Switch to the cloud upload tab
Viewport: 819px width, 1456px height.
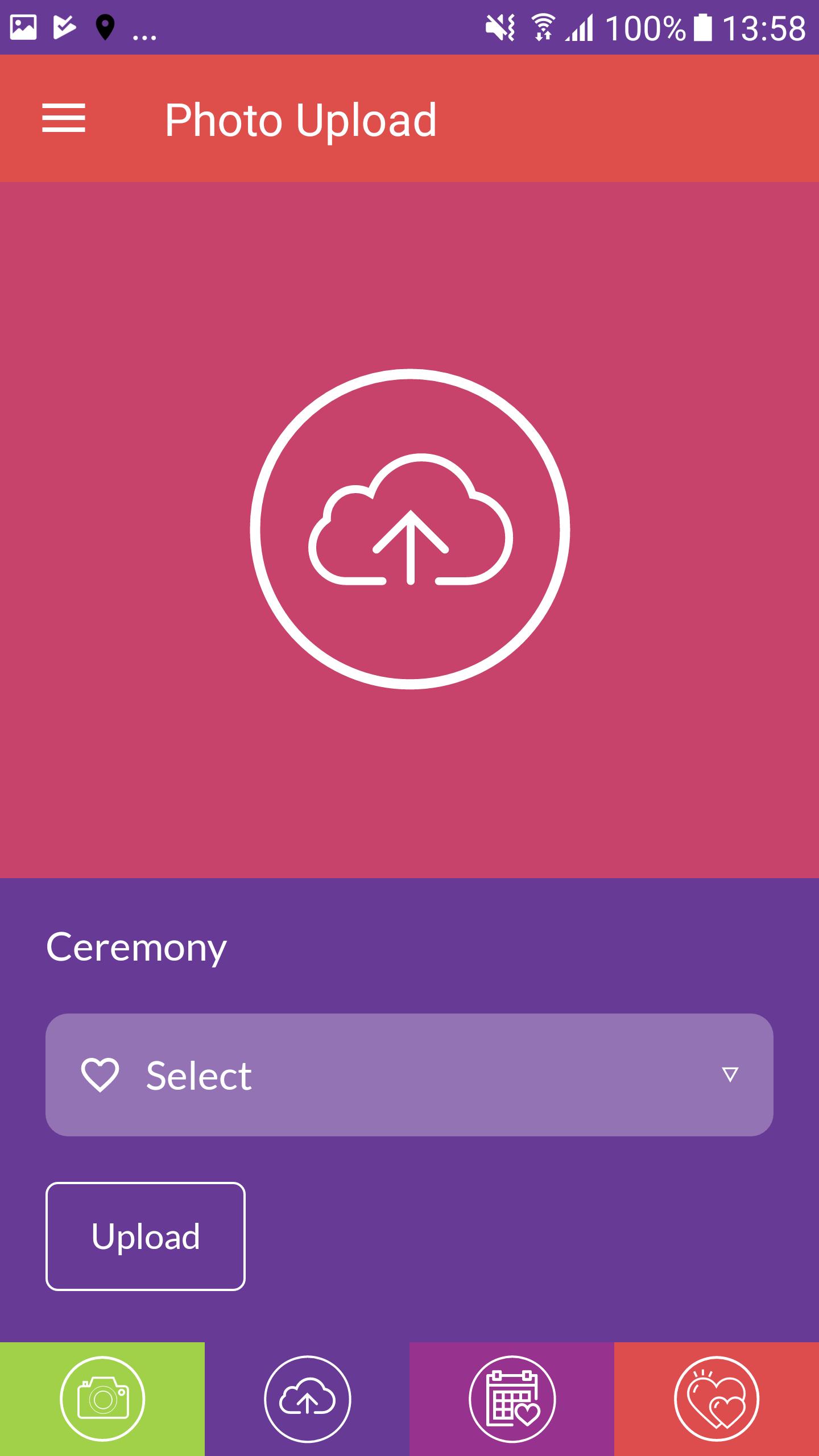307,1399
